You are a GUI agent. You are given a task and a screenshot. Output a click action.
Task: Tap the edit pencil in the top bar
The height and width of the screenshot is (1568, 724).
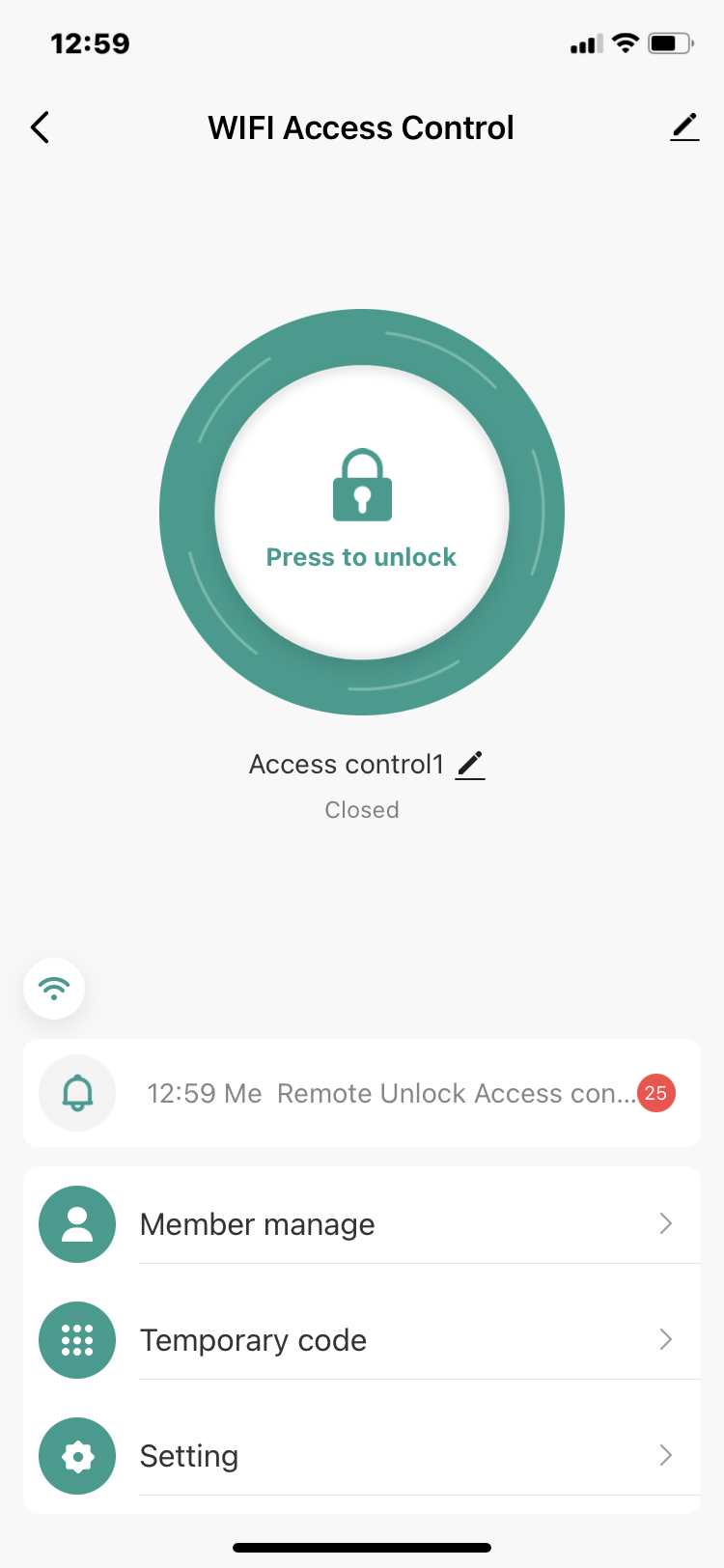click(684, 127)
